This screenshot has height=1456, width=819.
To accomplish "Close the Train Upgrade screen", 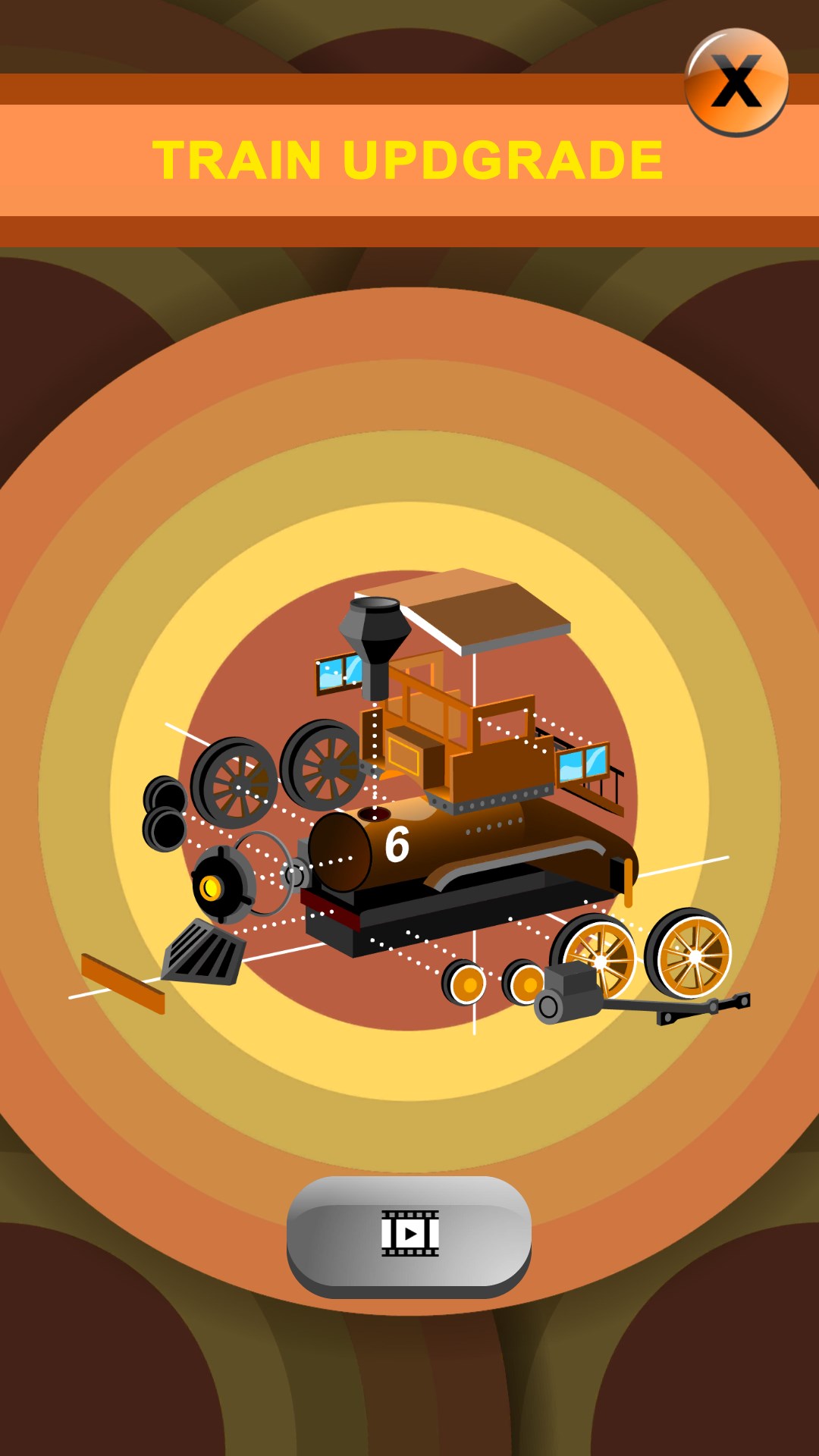I will [x=736, y=82].
